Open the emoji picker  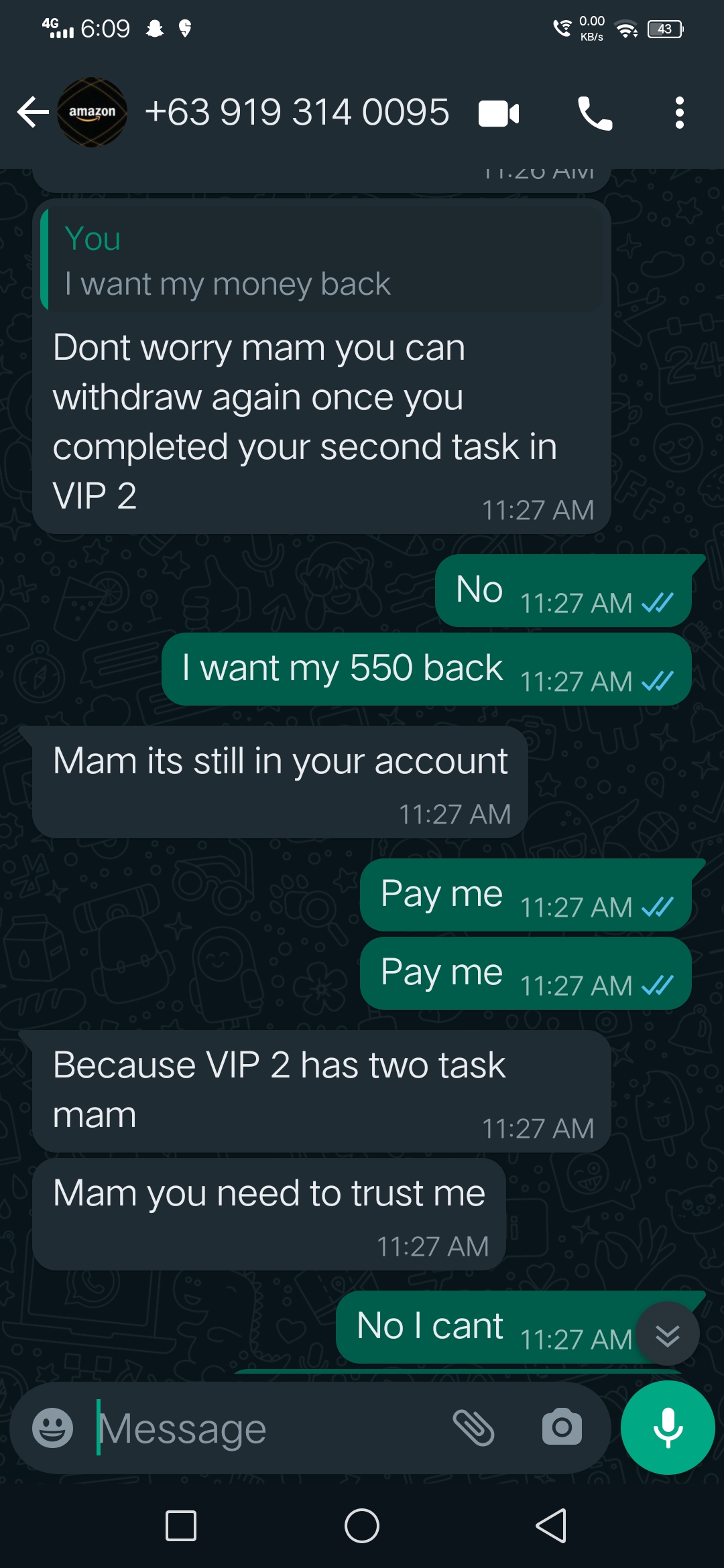[53, 1428]
